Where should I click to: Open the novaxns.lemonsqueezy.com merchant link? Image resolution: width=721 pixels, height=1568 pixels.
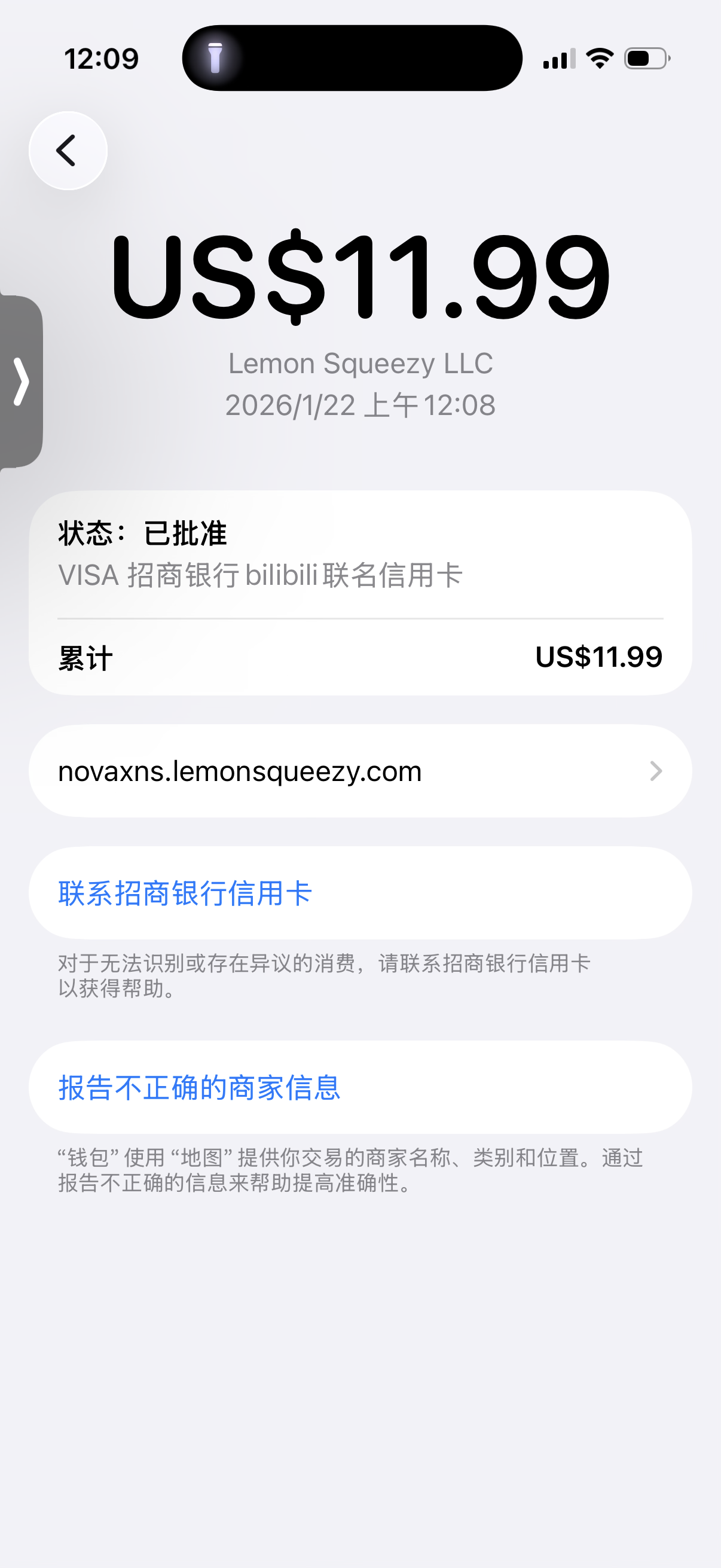359,771
